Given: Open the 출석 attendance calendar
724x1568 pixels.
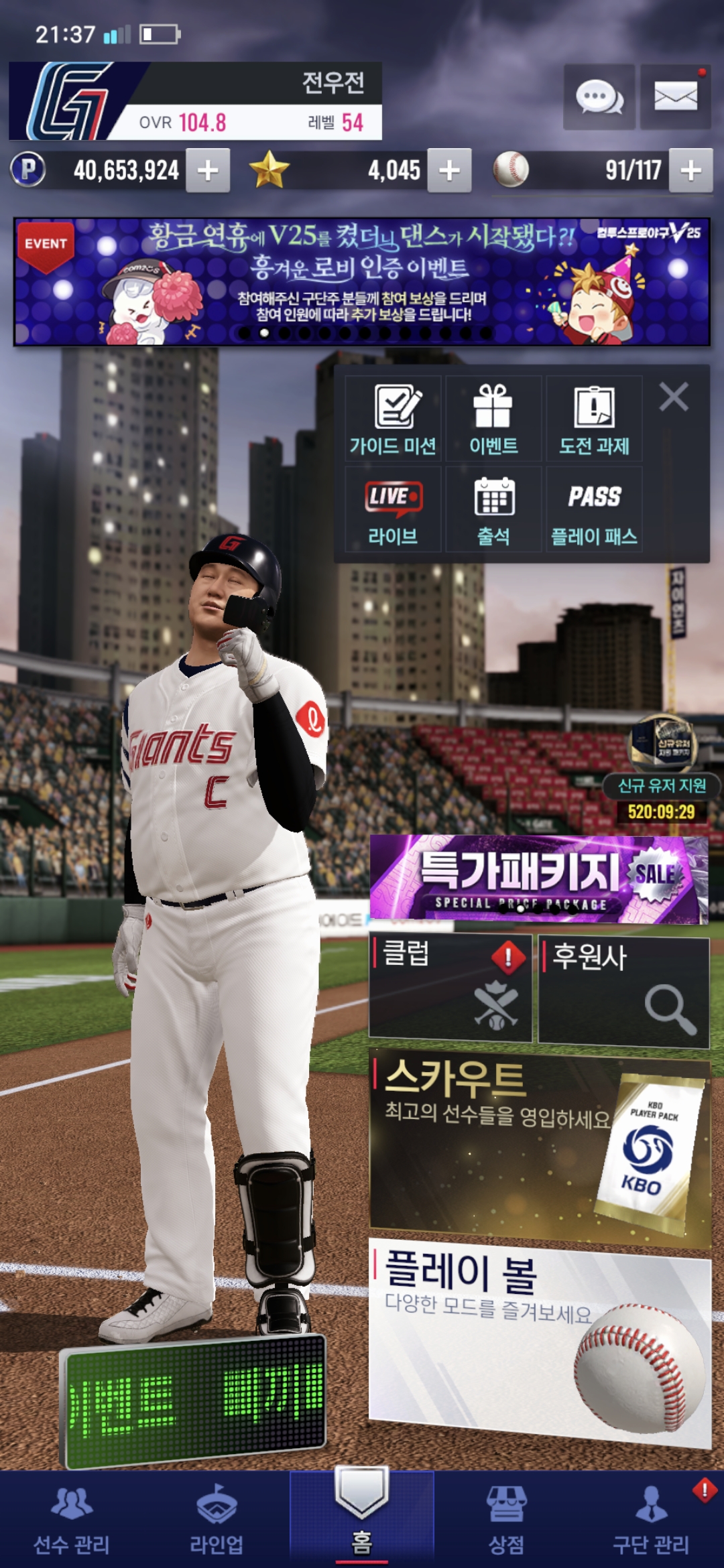Looking at the screenshot, I should coord(493,509).
